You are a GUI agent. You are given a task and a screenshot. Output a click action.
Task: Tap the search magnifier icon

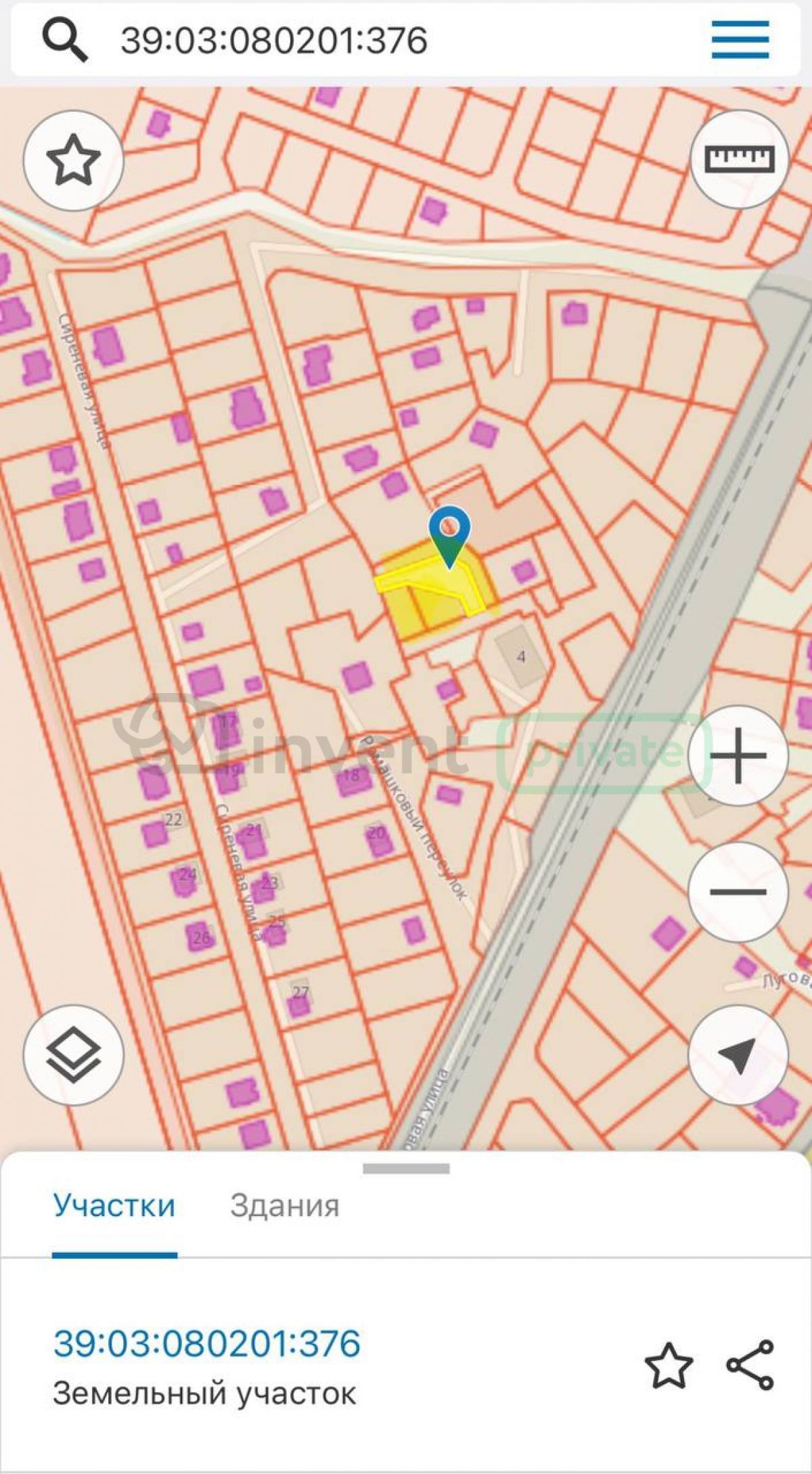[65, 40]
